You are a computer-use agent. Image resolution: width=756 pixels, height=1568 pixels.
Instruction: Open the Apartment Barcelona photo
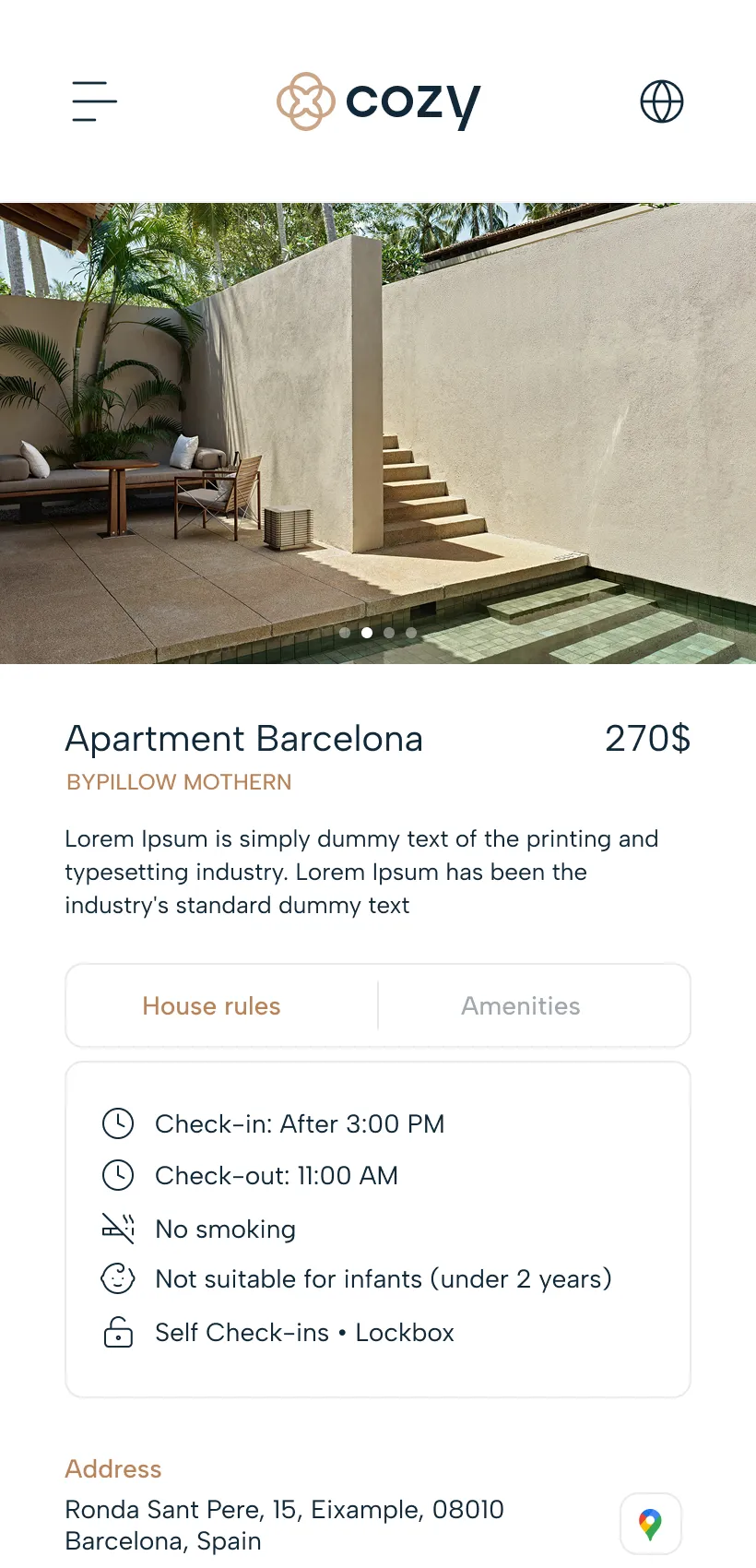click(x=378, y=434)
